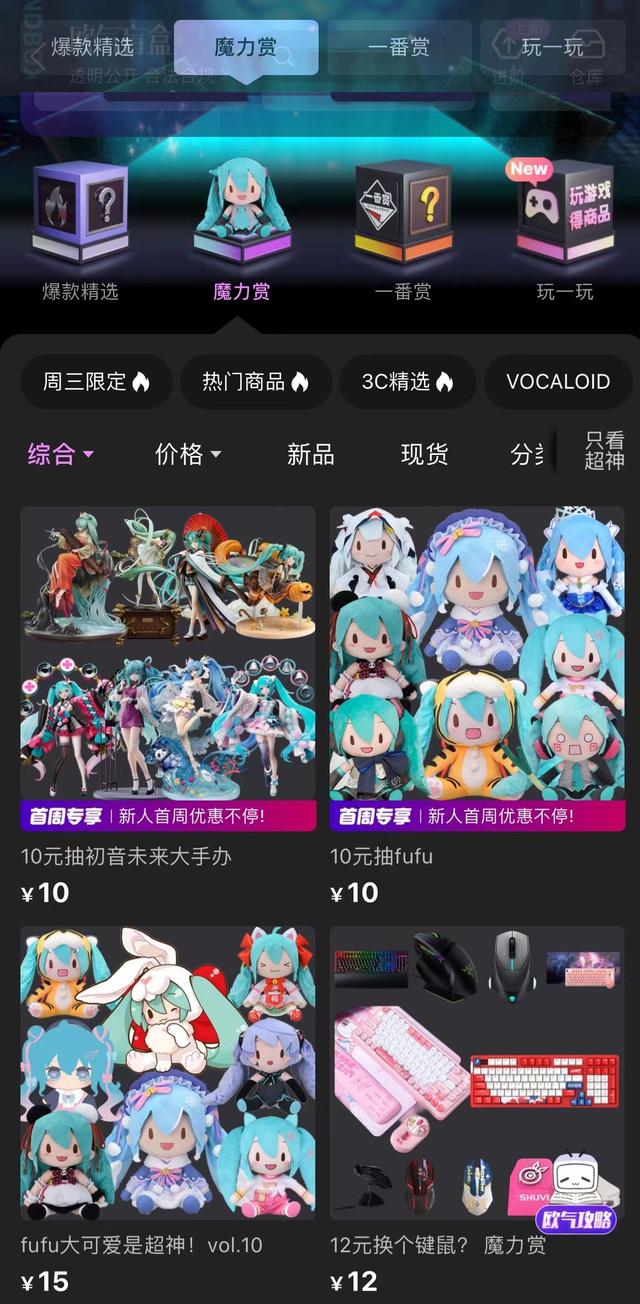The width and height of the screenshot is (640, 1304).
Task: Open the 10元抽fufu product card
Action: pos(477,706)
